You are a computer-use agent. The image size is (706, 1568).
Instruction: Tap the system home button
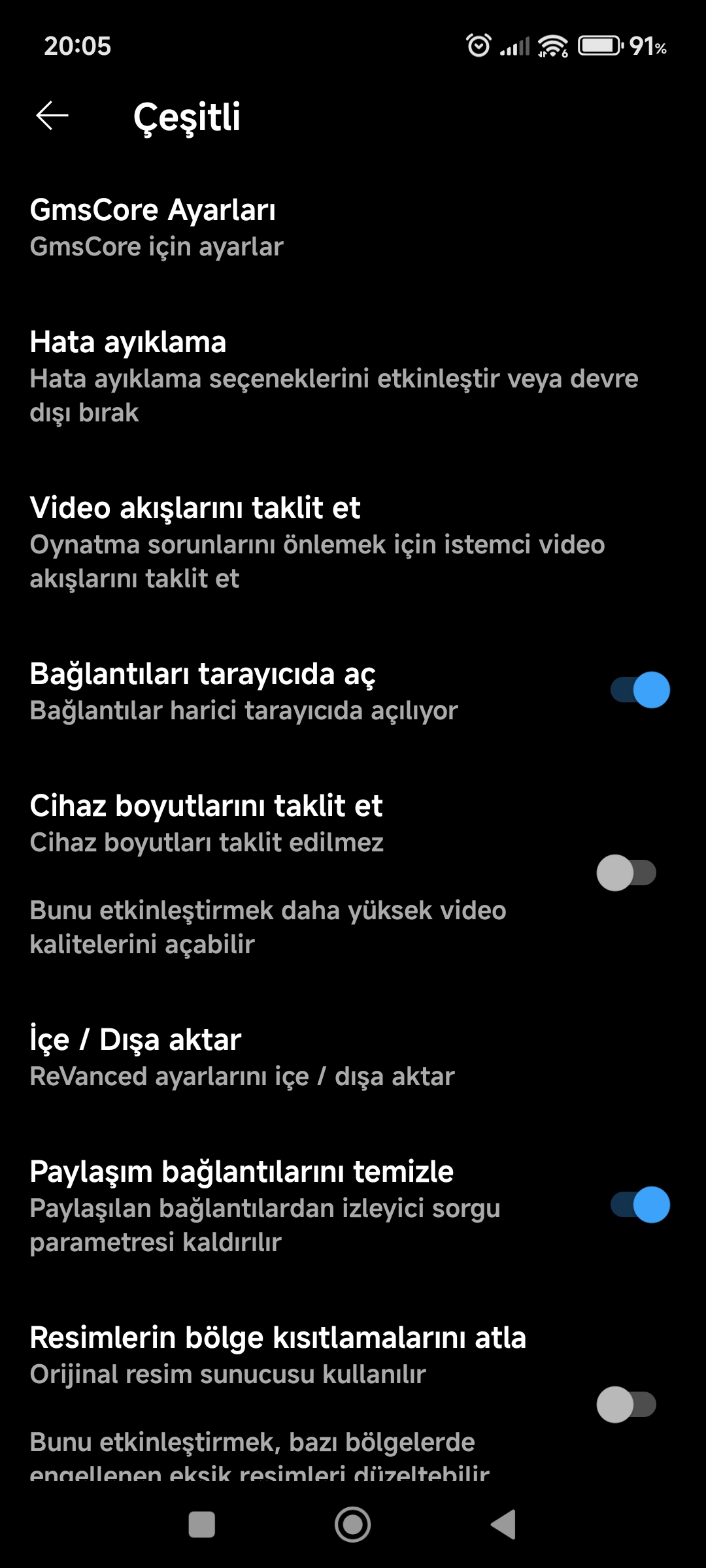[352, 1525]
